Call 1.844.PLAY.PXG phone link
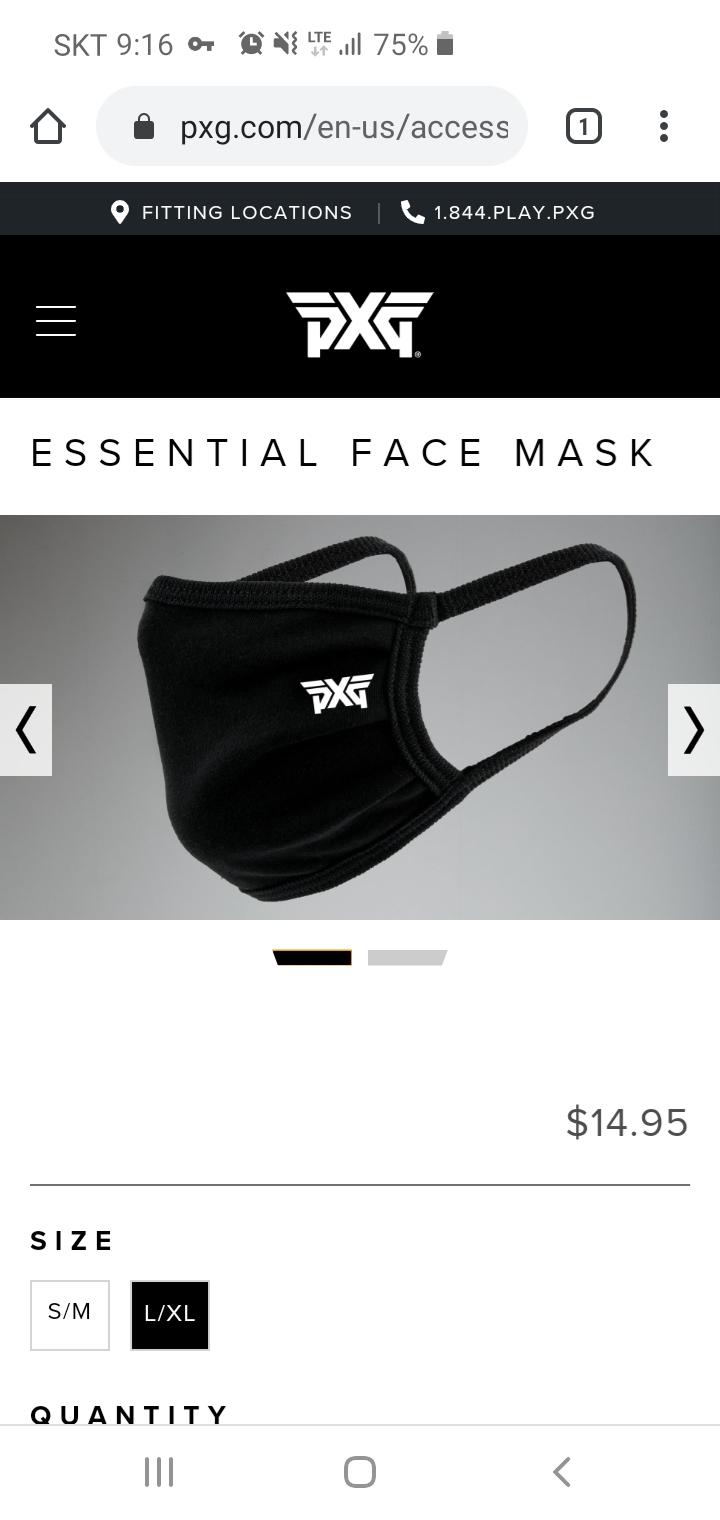 coord(498,212)
